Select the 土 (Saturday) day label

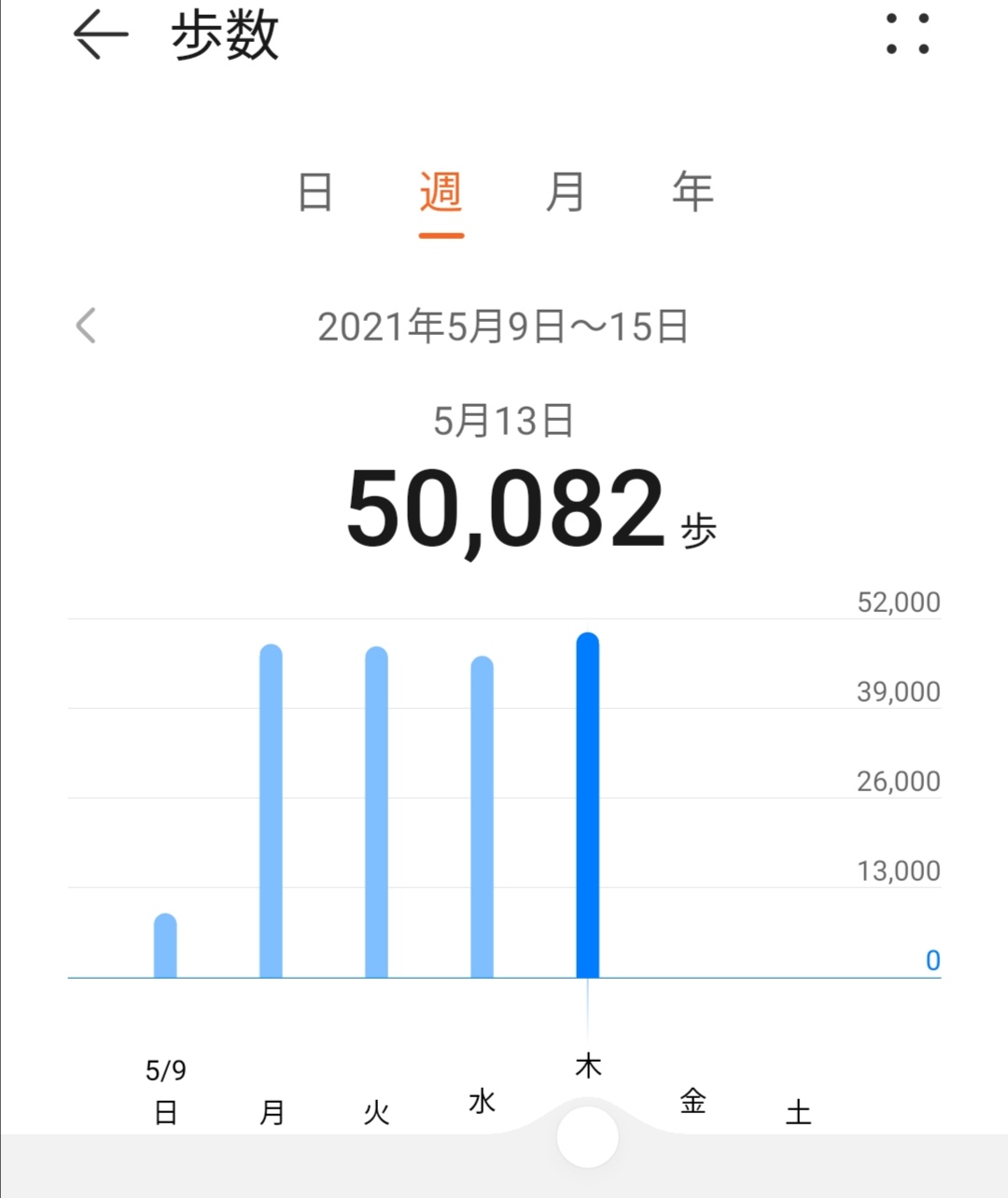[x=798, y=1112]
